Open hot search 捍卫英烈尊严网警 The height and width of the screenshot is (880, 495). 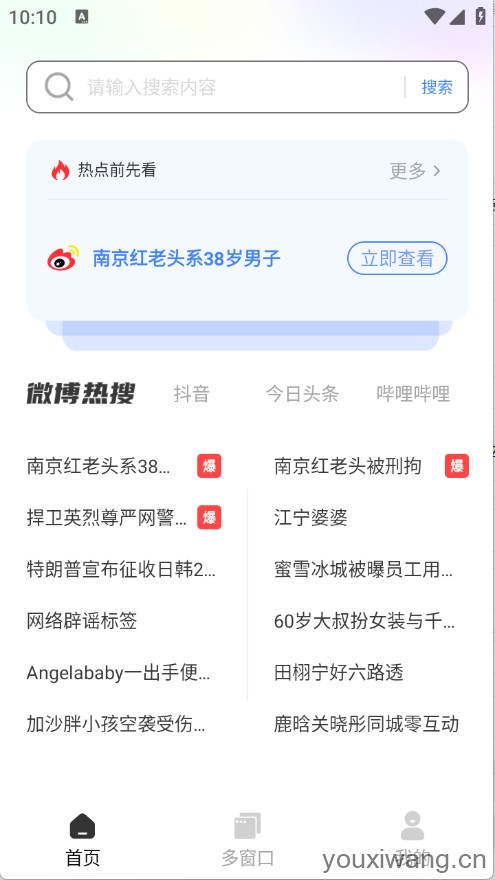[x=107, y=517]
